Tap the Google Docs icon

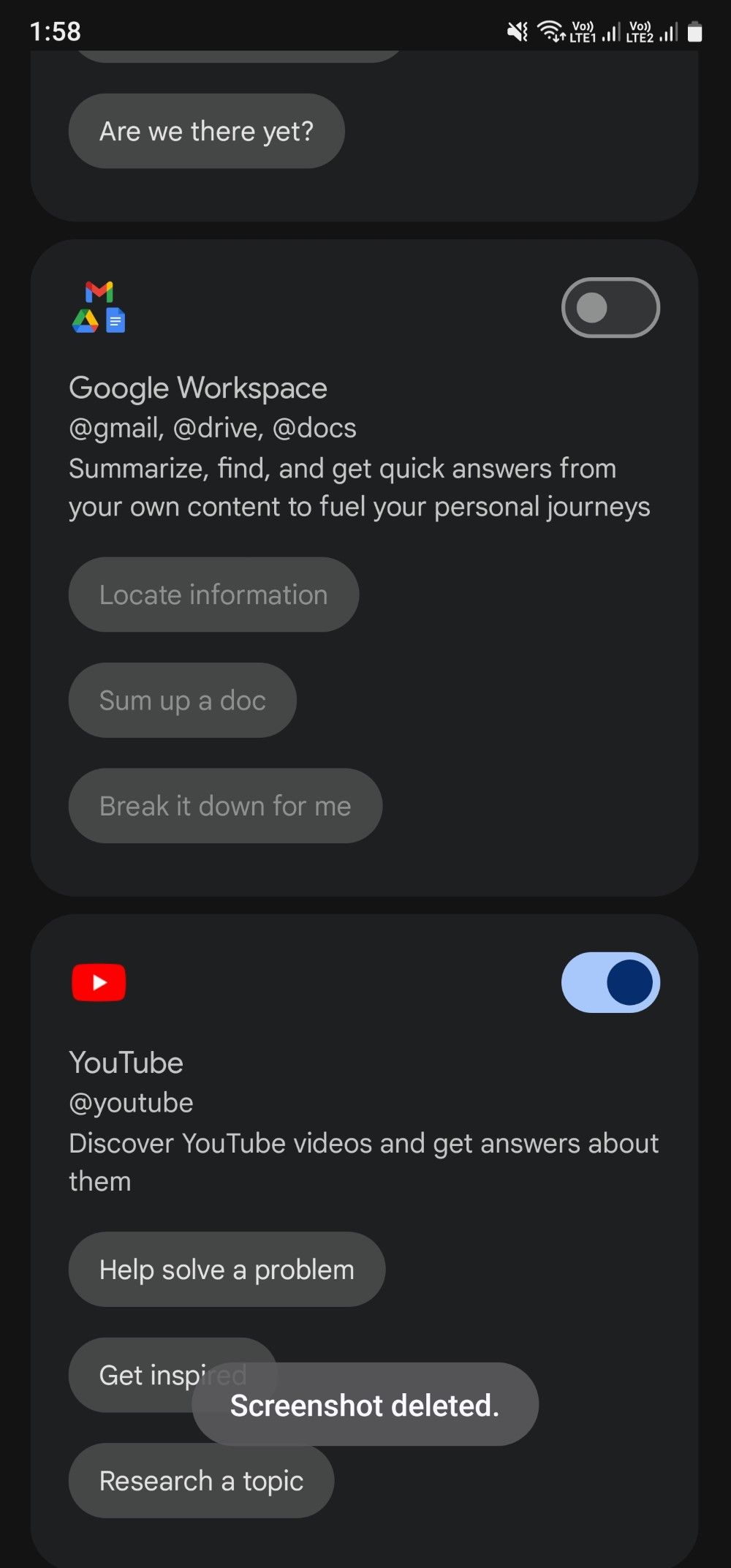[x=115, y=320]
